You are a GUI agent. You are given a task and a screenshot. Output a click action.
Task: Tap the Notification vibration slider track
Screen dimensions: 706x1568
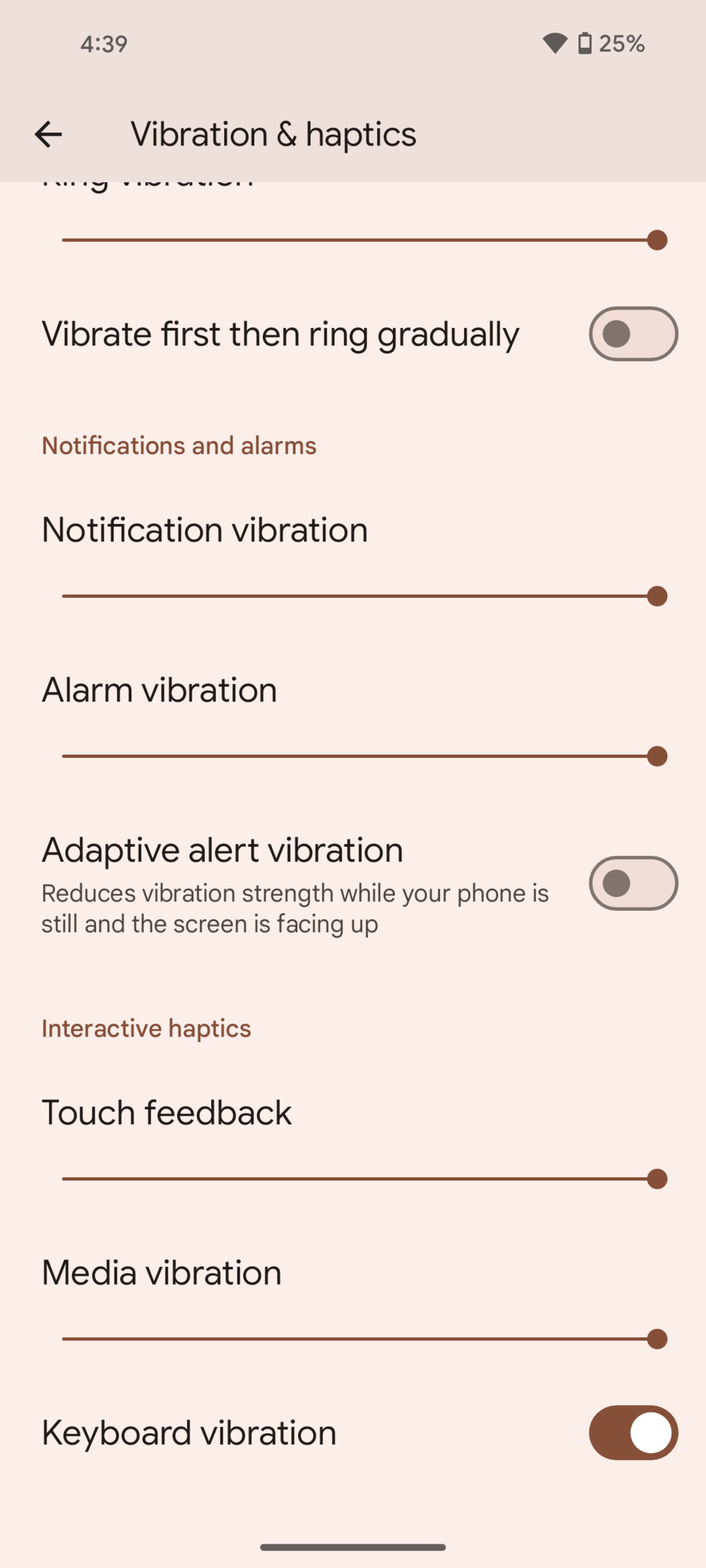[x=359, y=596]
